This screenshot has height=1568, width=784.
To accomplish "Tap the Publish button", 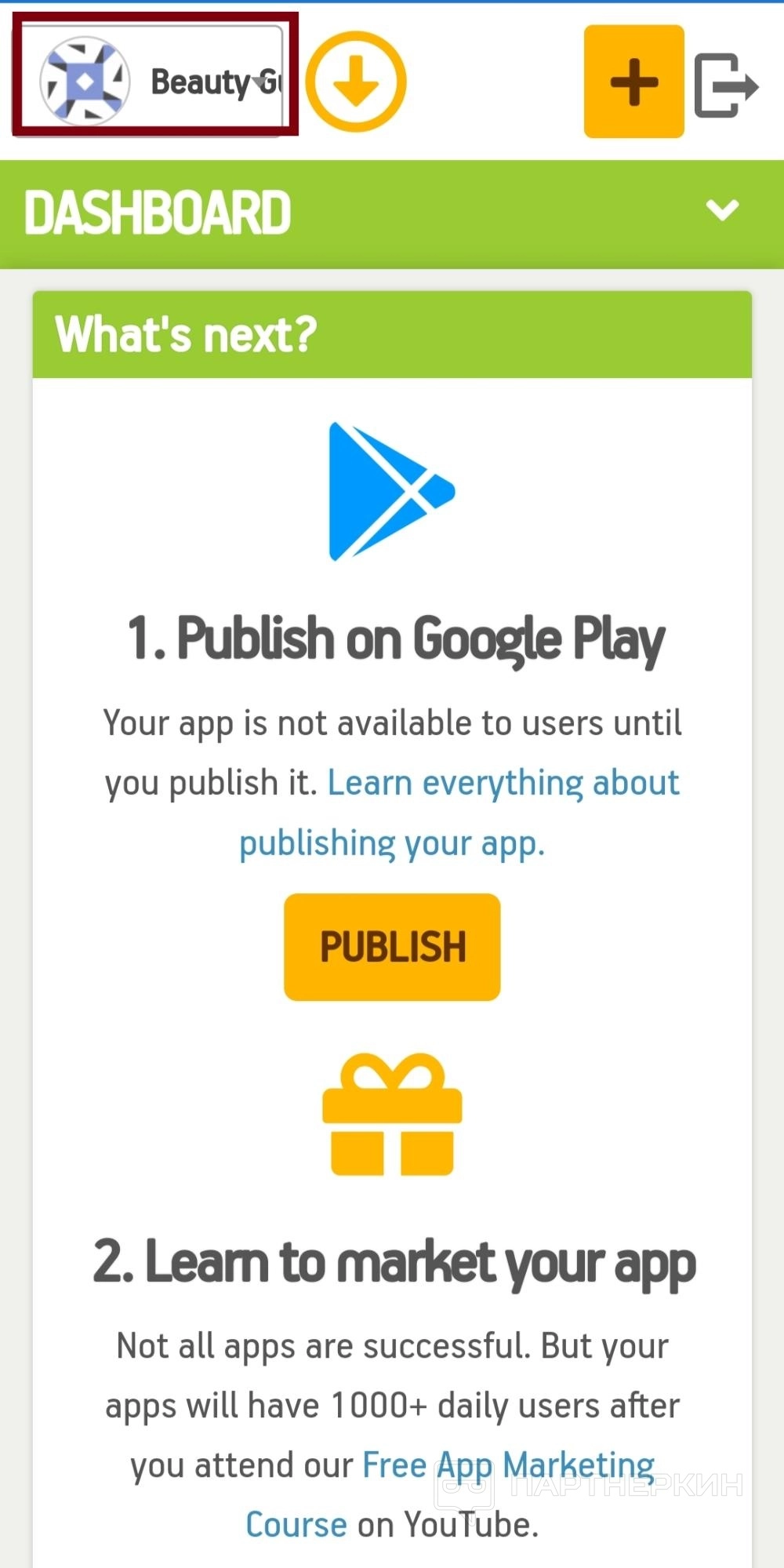I will [392, 947].
